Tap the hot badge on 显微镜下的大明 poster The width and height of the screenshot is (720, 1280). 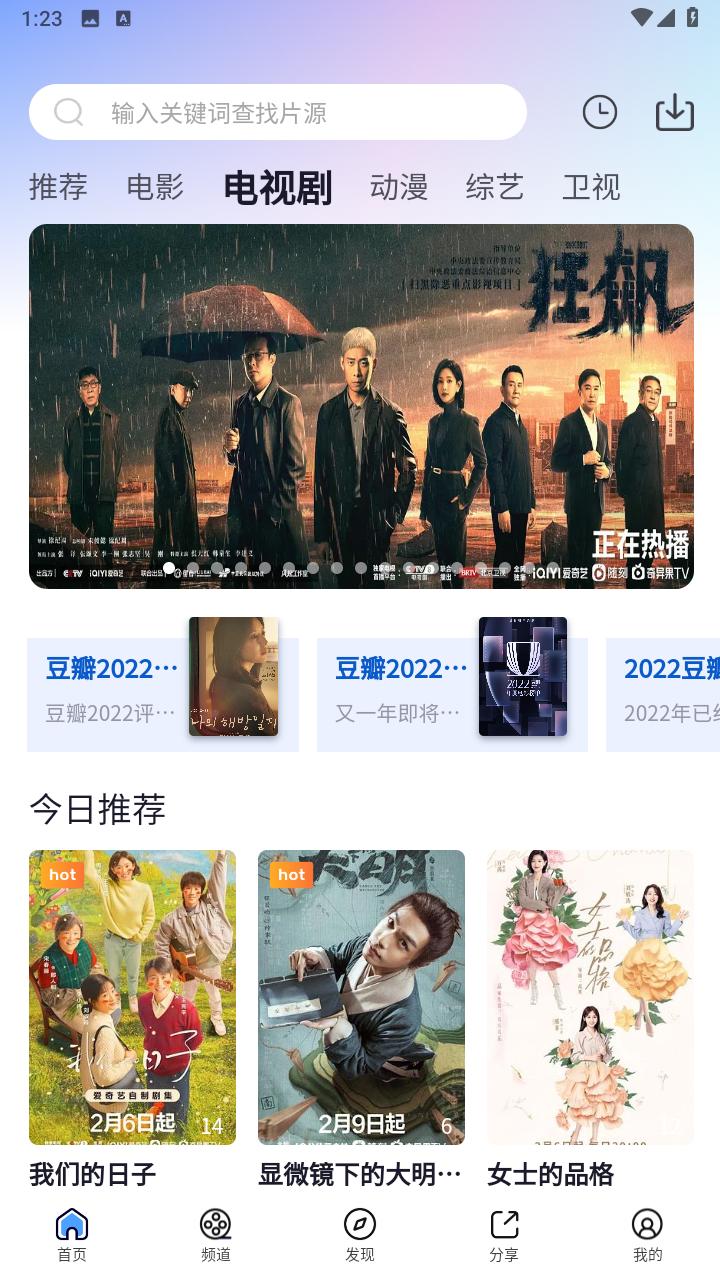click(x=290, y=875)
